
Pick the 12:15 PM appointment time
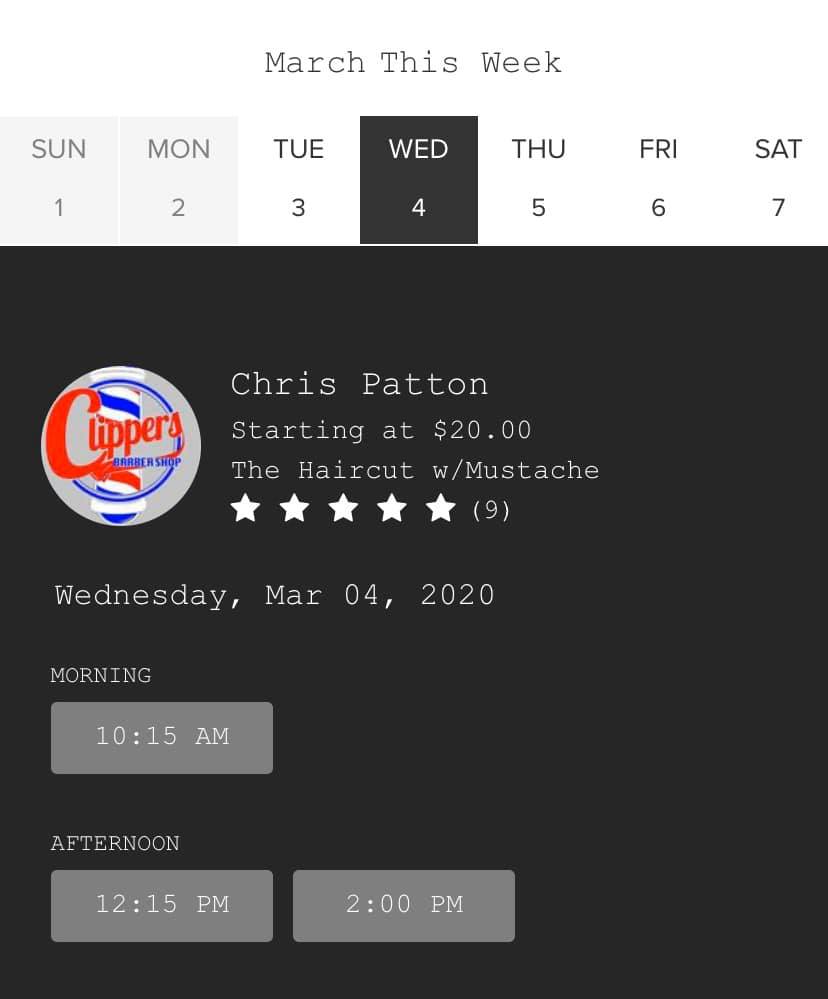pyautogui.click(x=162, y=905)
